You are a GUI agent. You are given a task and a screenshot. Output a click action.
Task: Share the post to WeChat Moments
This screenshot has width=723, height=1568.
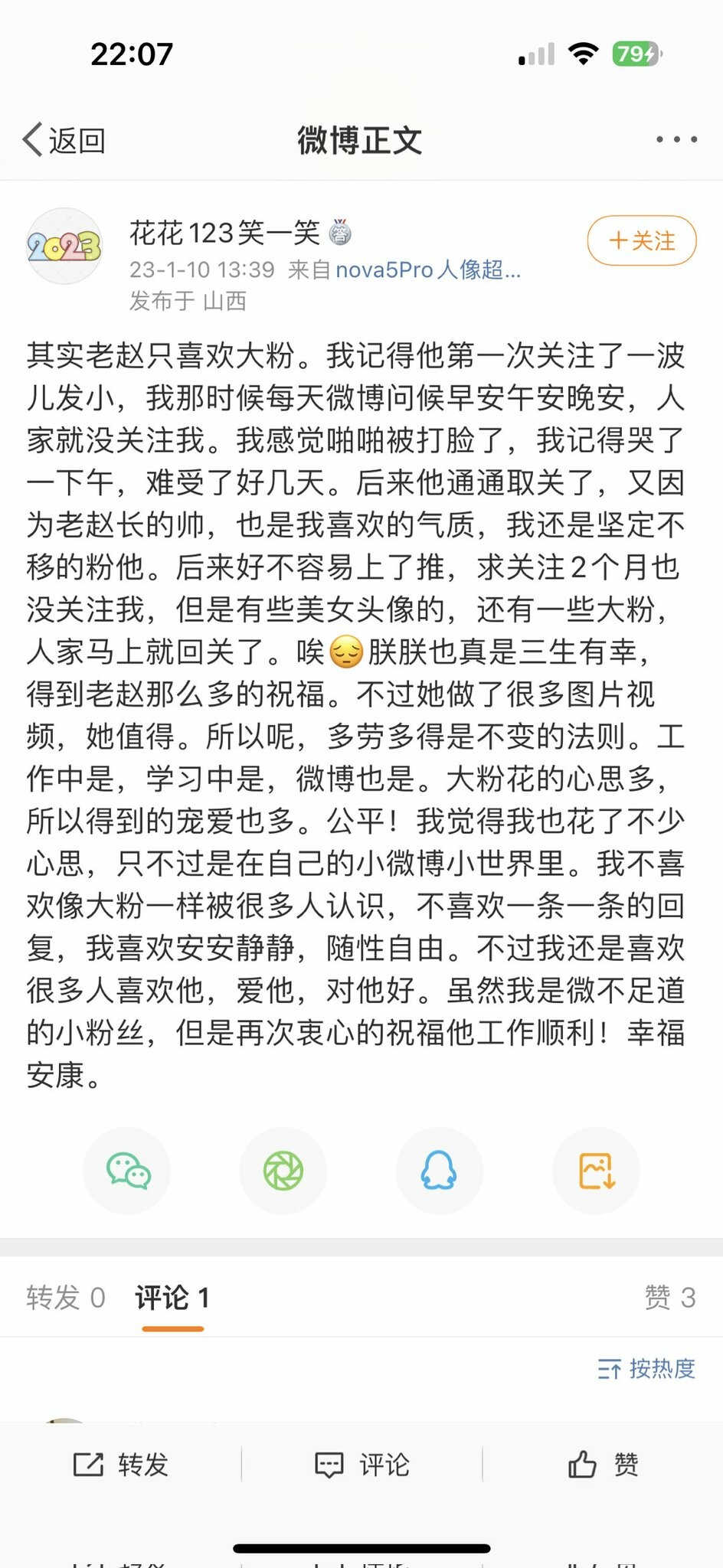283,1171
